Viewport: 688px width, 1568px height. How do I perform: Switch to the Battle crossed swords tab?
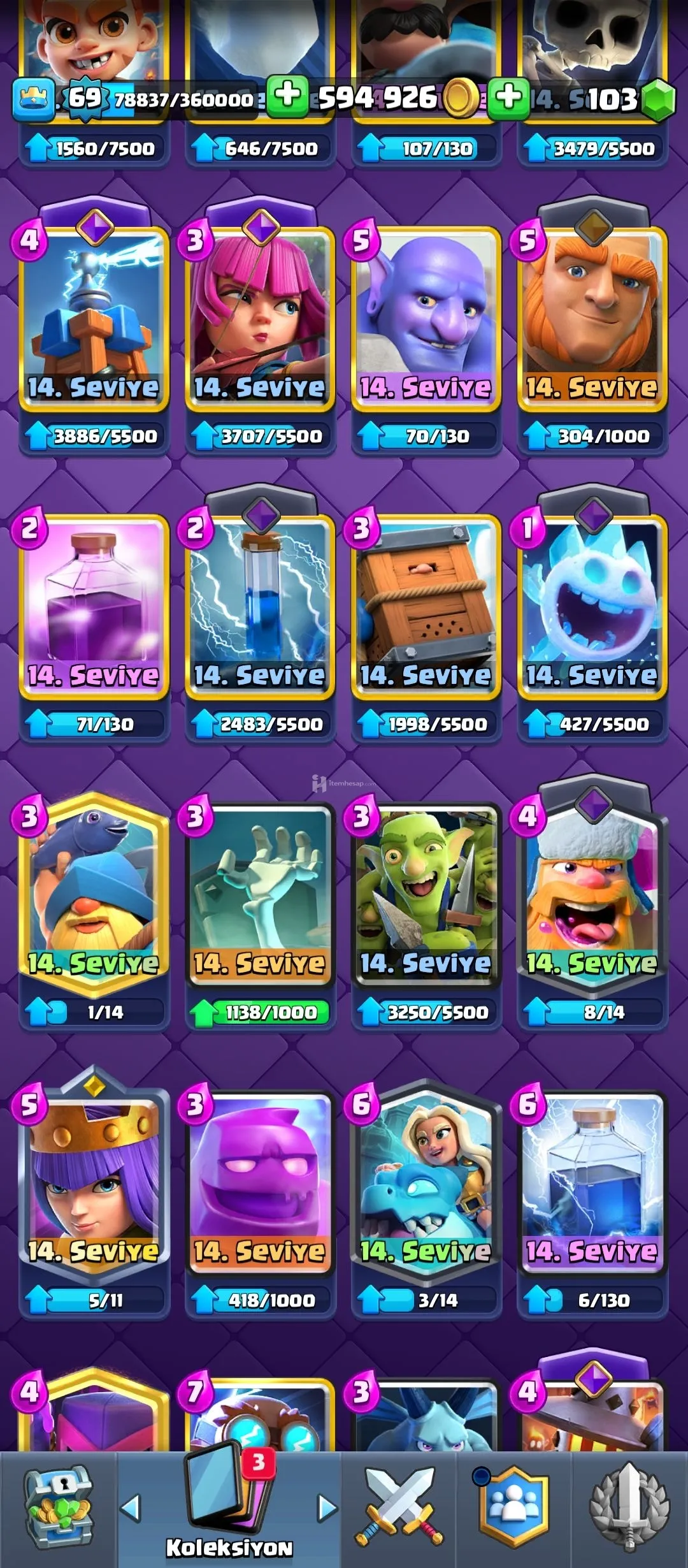point(399,1507)
